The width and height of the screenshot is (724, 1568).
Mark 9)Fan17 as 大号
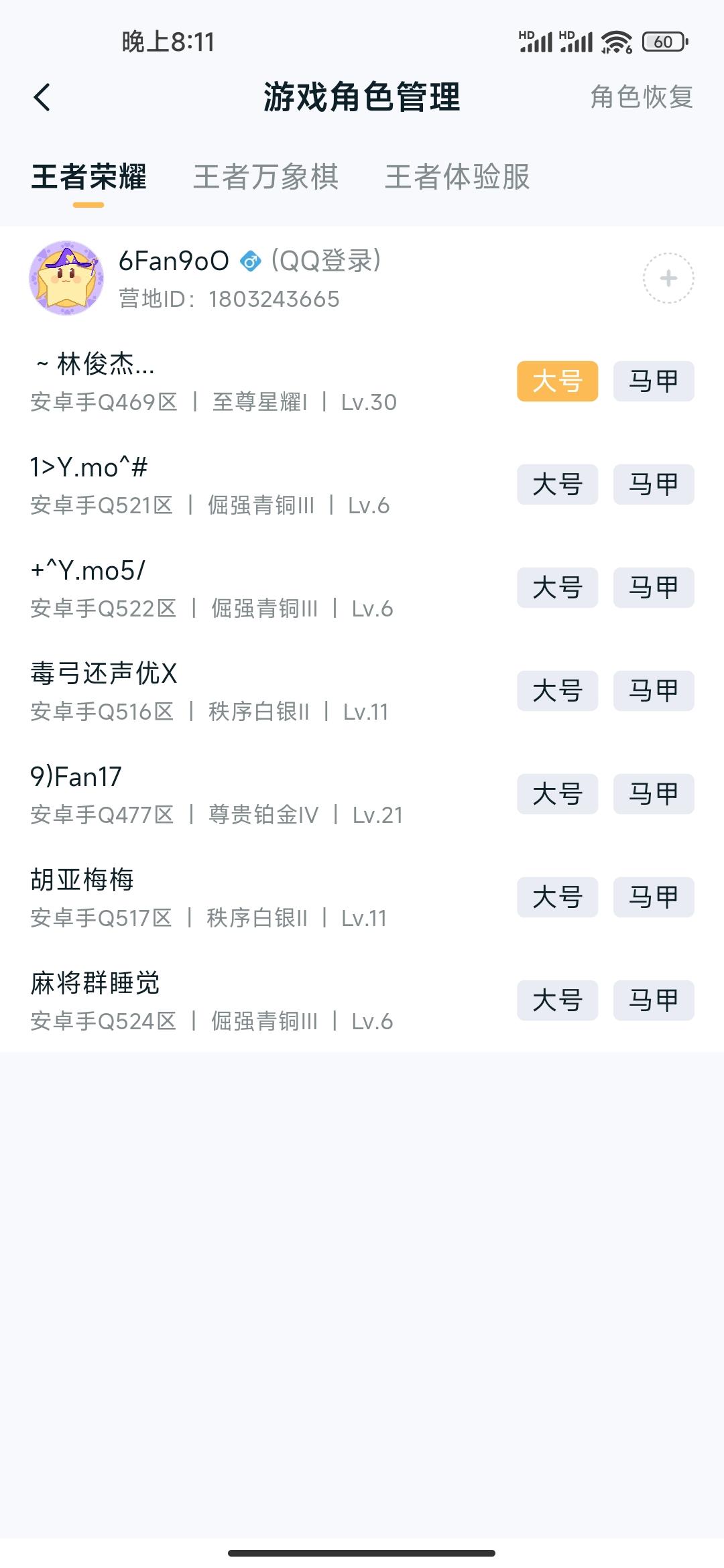(557, 794)
